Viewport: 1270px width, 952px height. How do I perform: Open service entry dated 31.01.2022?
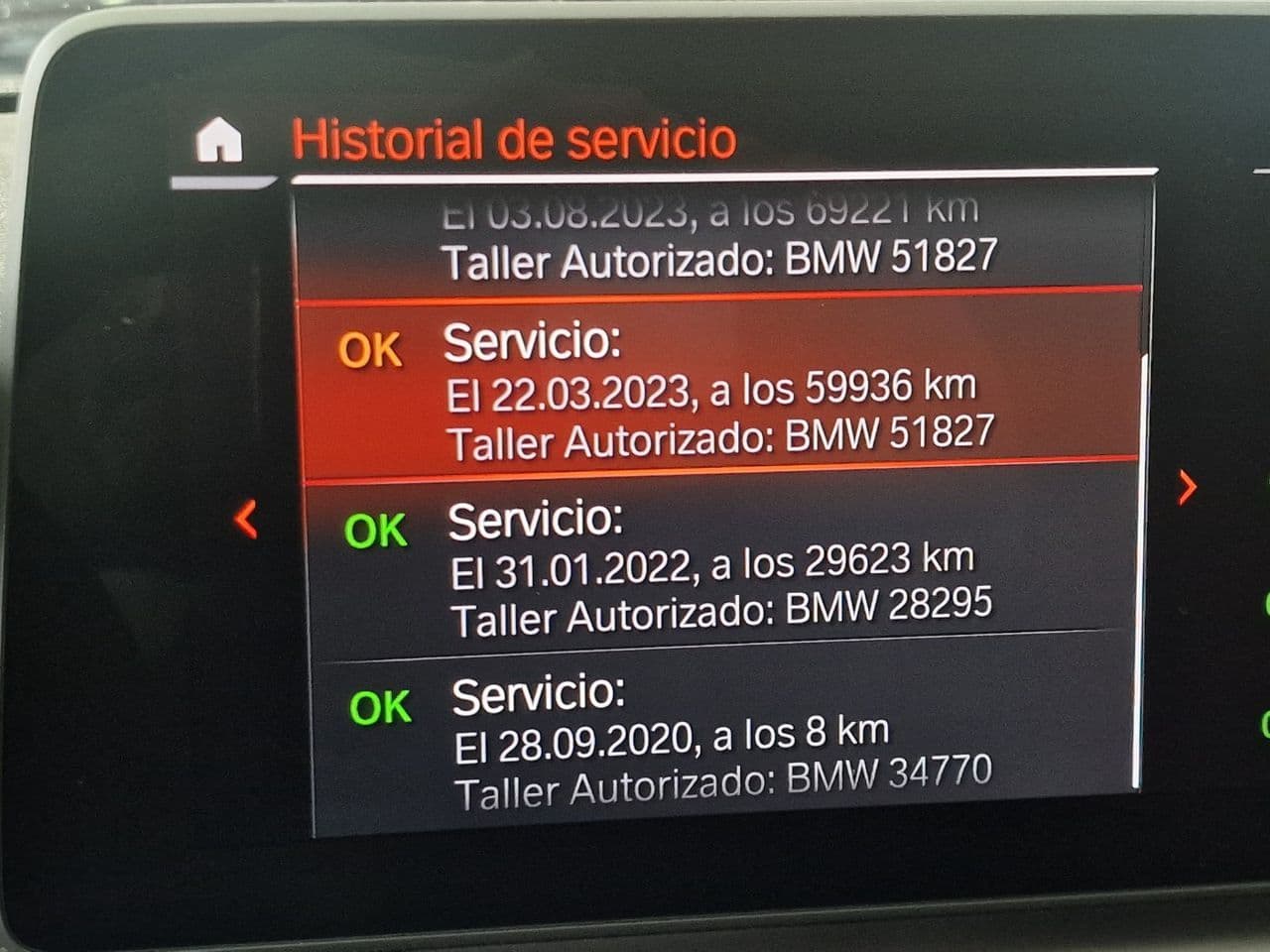718,565
